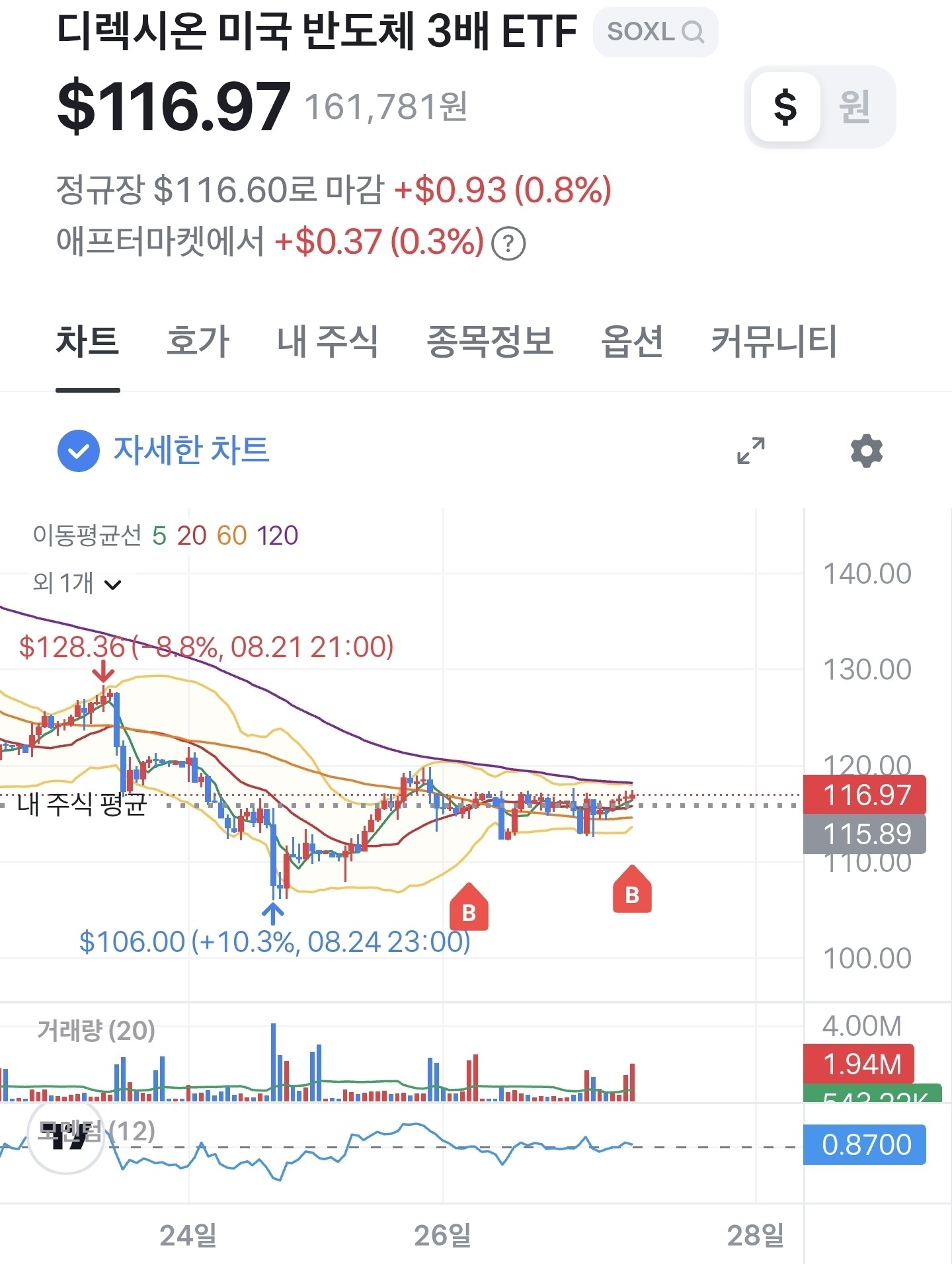Select the $ dollar currency option
The width and height of the screenshot is (952, 1264).
click(785, 106)
